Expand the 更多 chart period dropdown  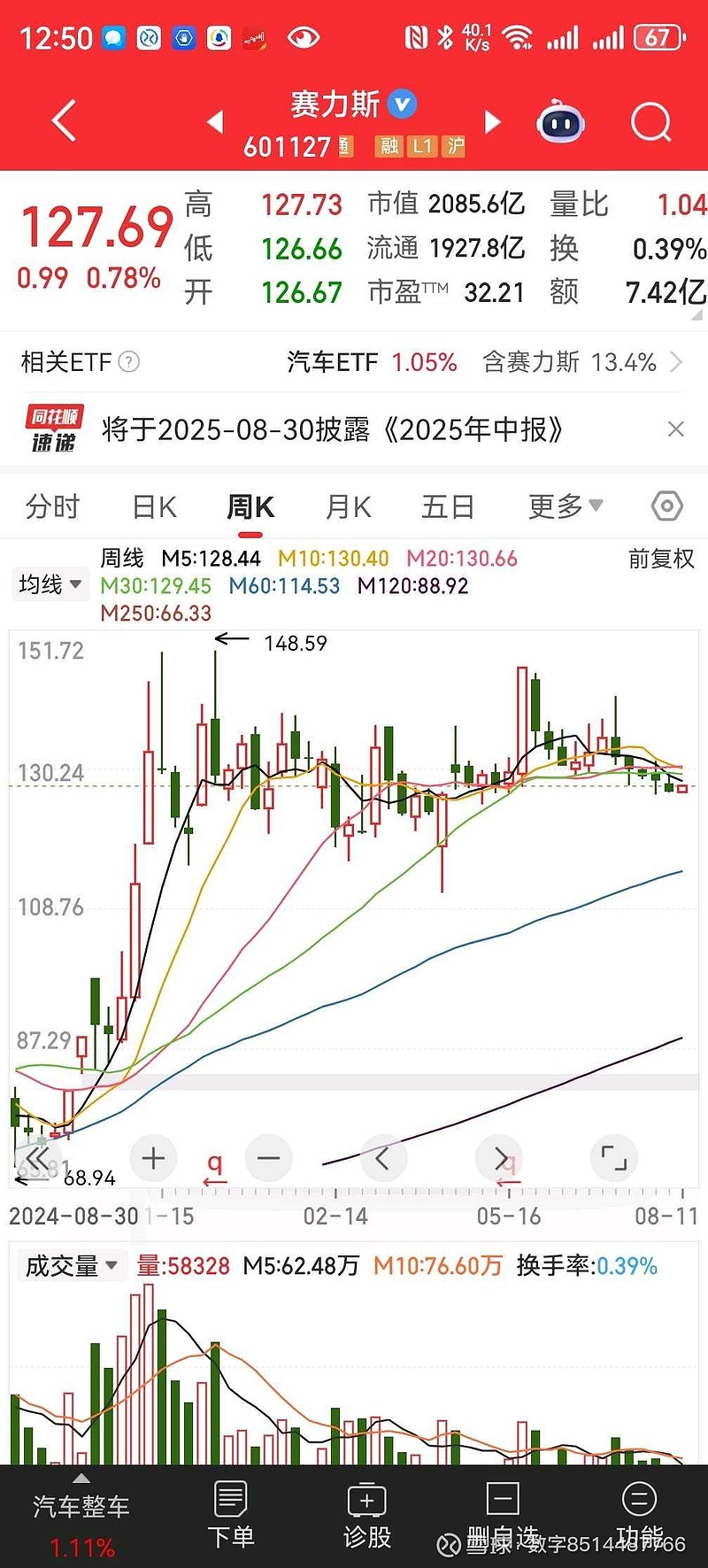564,506
